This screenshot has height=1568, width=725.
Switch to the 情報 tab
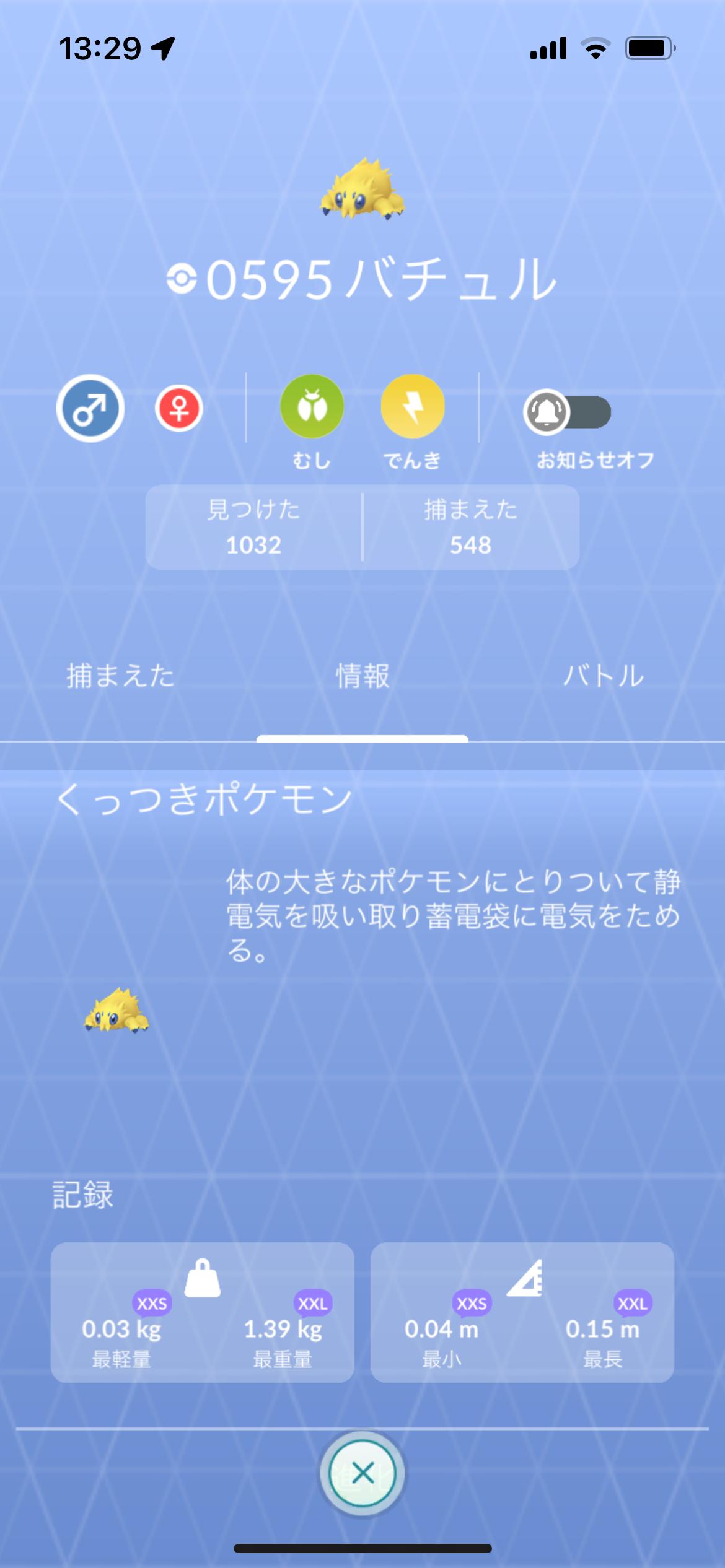click(362, 676)
